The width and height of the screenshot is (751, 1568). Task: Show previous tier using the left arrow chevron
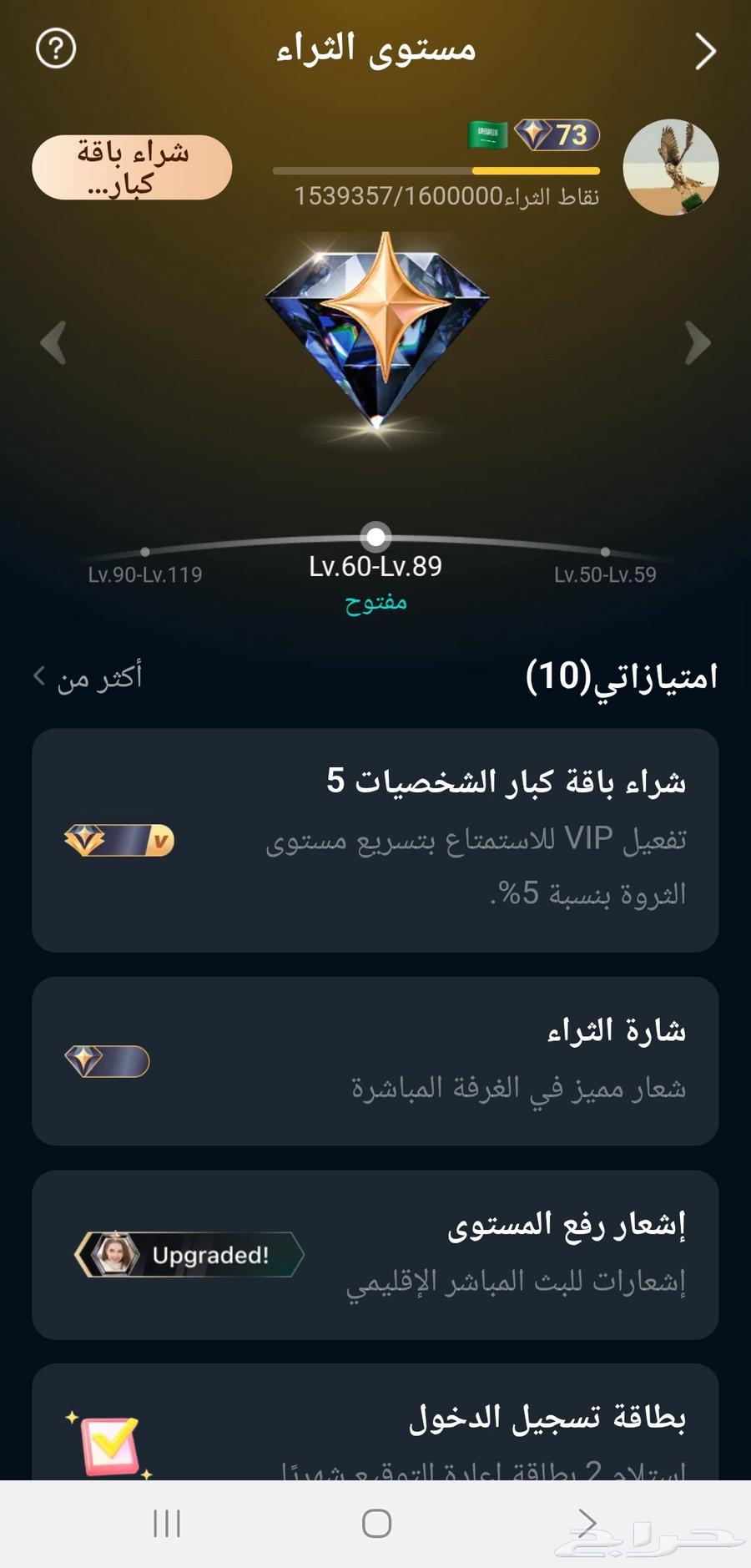coord(53,342)
